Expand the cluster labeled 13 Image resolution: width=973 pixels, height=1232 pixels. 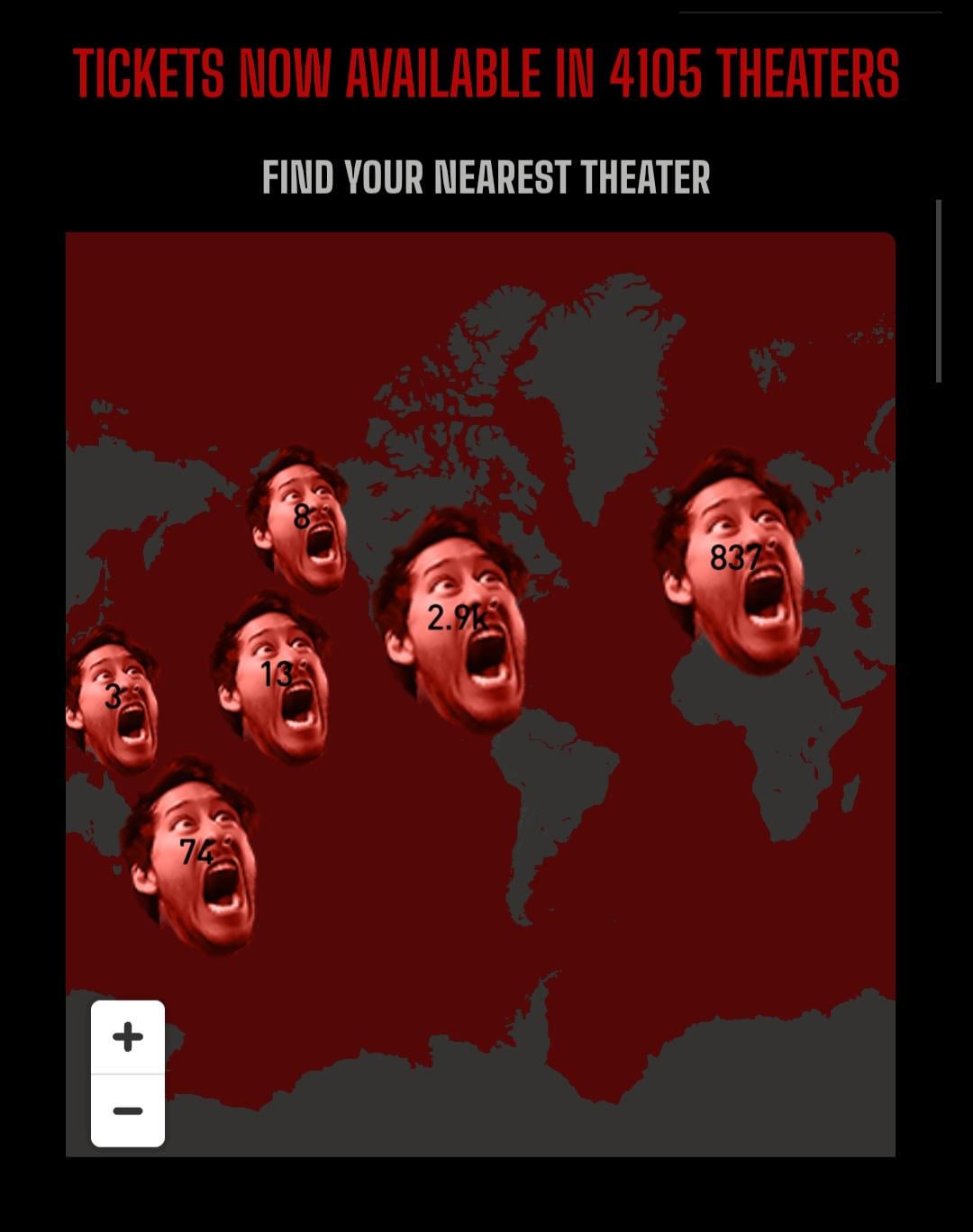click(276, 675)
